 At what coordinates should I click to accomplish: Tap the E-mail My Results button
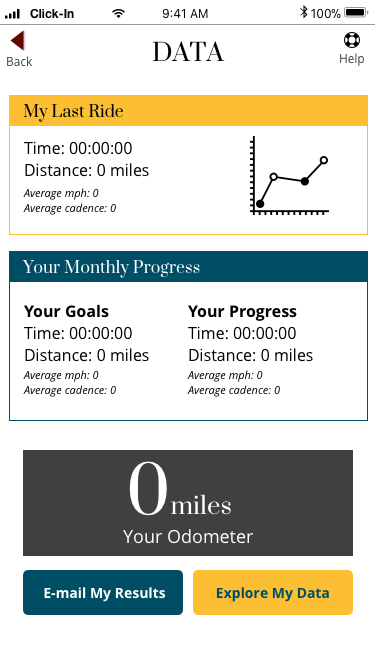(x=103, y=593)
